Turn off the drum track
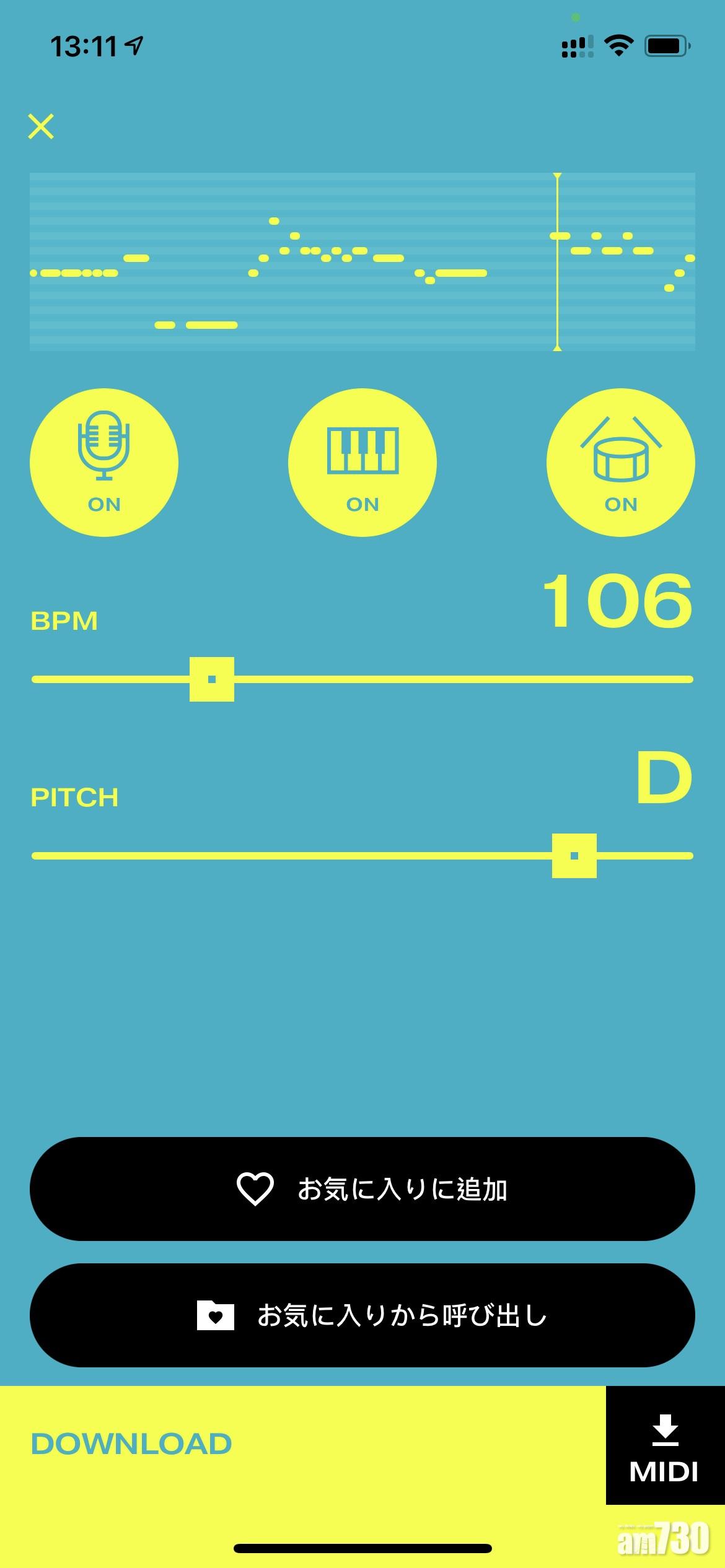The image size is (725, 1568). click(620, 463)
